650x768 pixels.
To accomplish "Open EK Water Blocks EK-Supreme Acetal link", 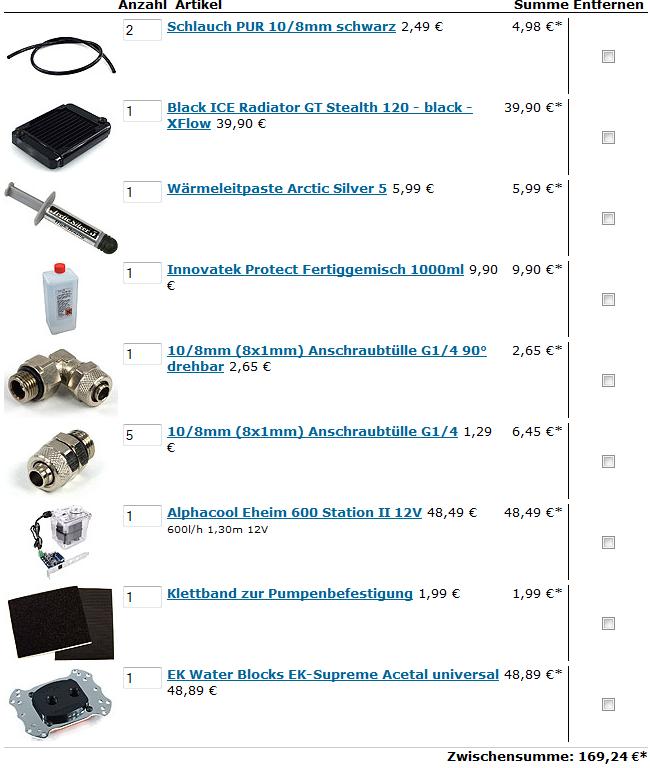I will coord(332,675).
